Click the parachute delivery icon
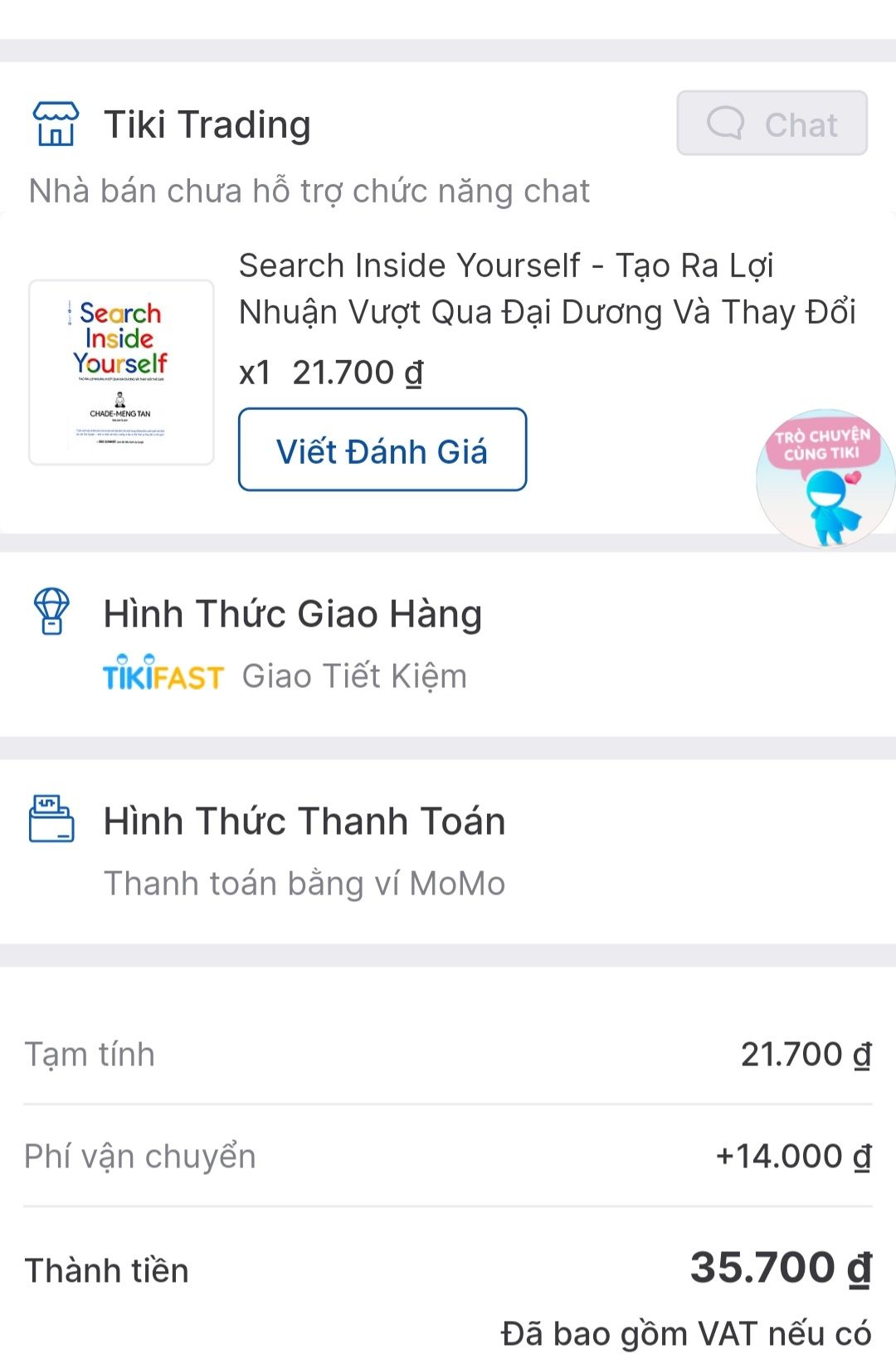 [x=50, y=612]
